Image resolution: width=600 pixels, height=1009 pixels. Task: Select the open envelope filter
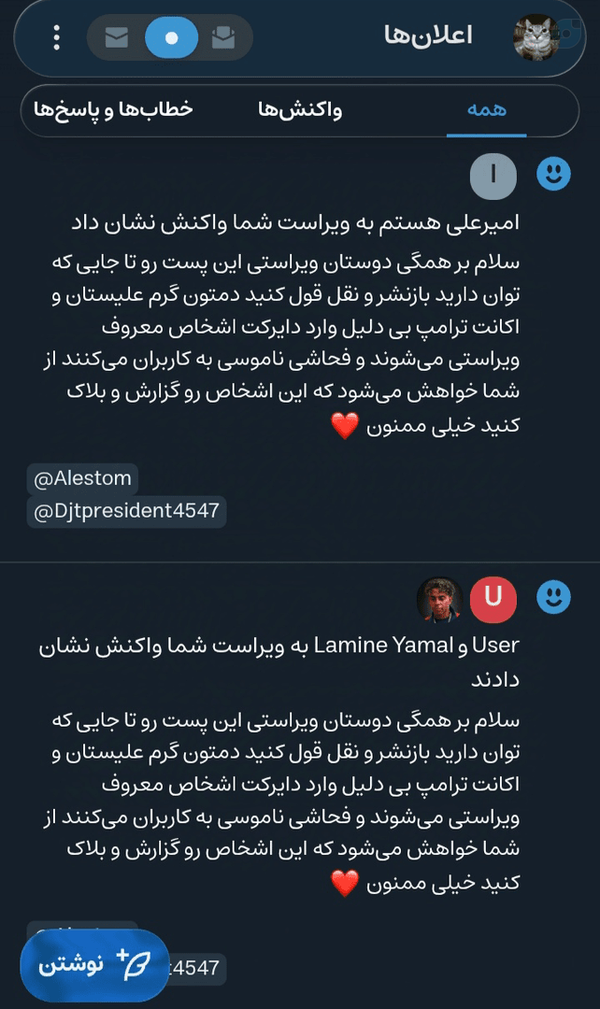[223, 38]
